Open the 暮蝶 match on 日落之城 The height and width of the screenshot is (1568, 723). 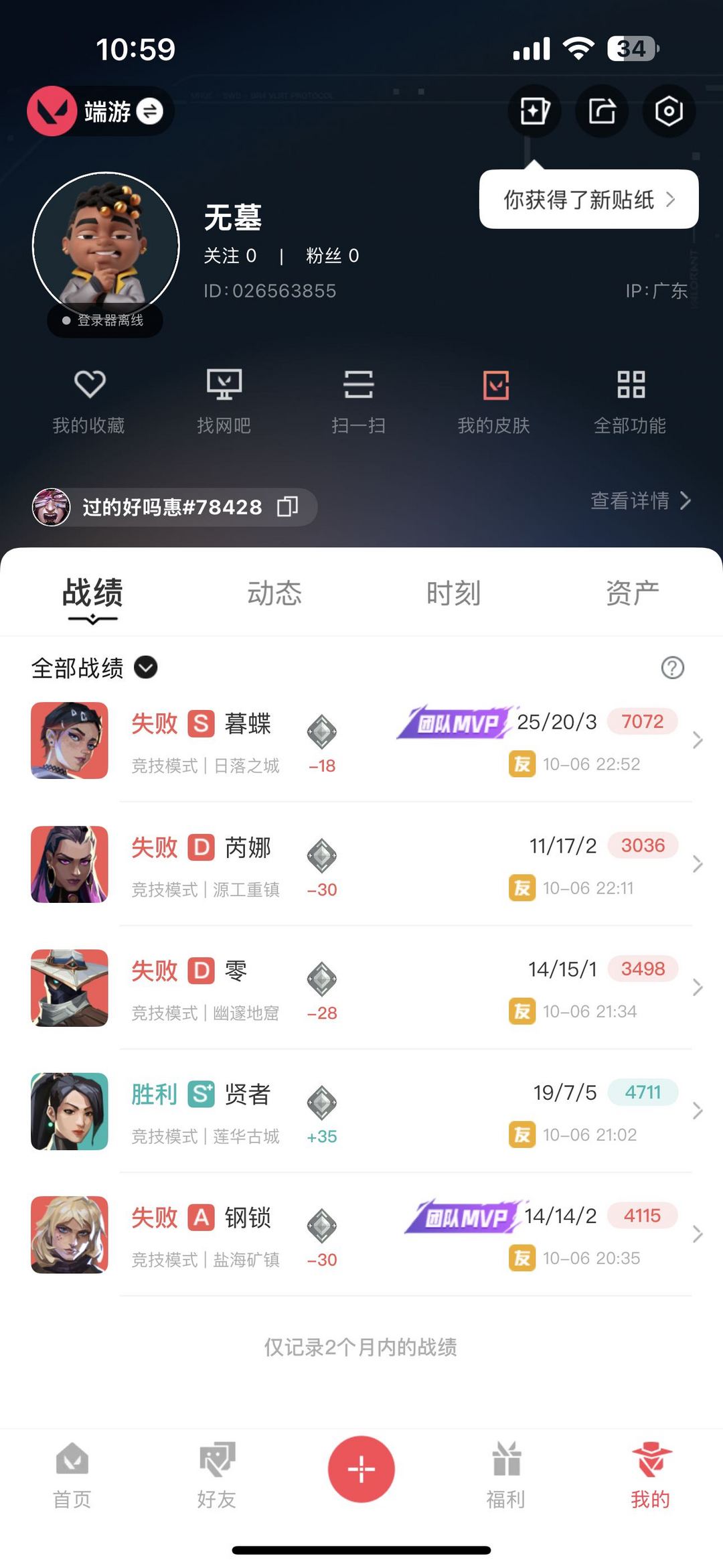361,741
